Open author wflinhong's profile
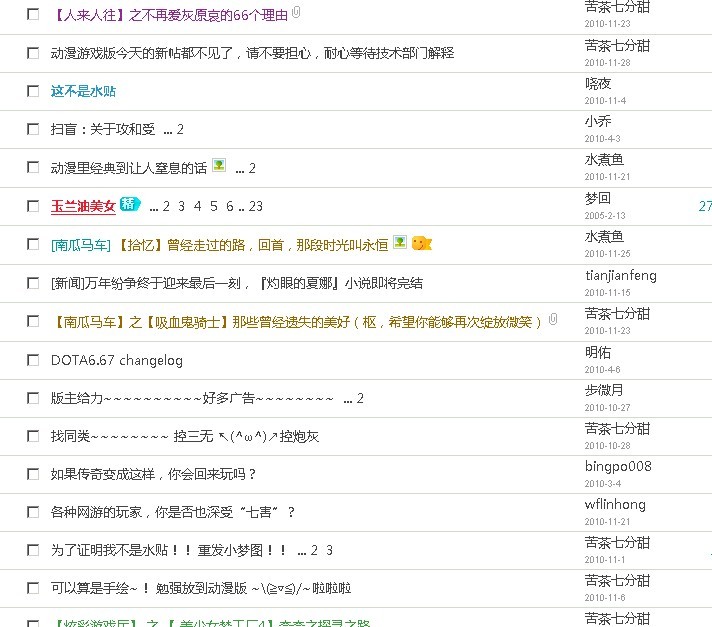Image resolution: width=712 pixels, height=627 pixels. click(615, 504)
